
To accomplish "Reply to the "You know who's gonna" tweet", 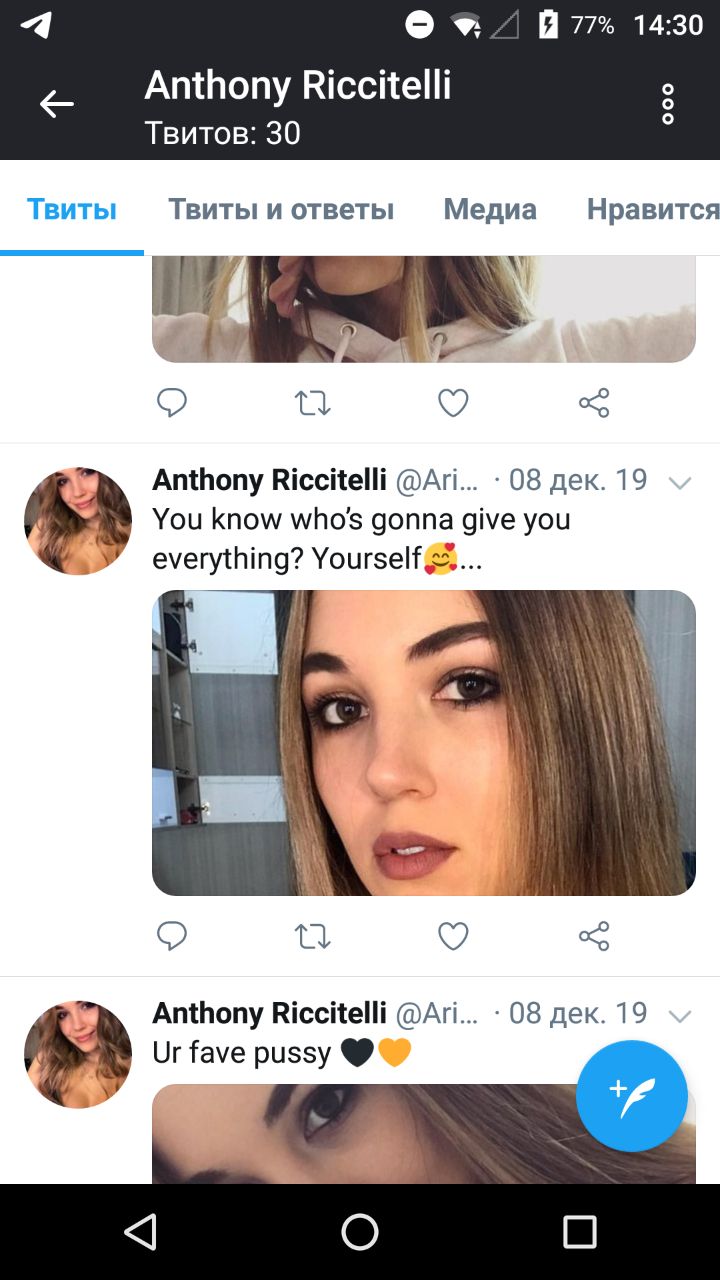I will click(x=172, y=936).
